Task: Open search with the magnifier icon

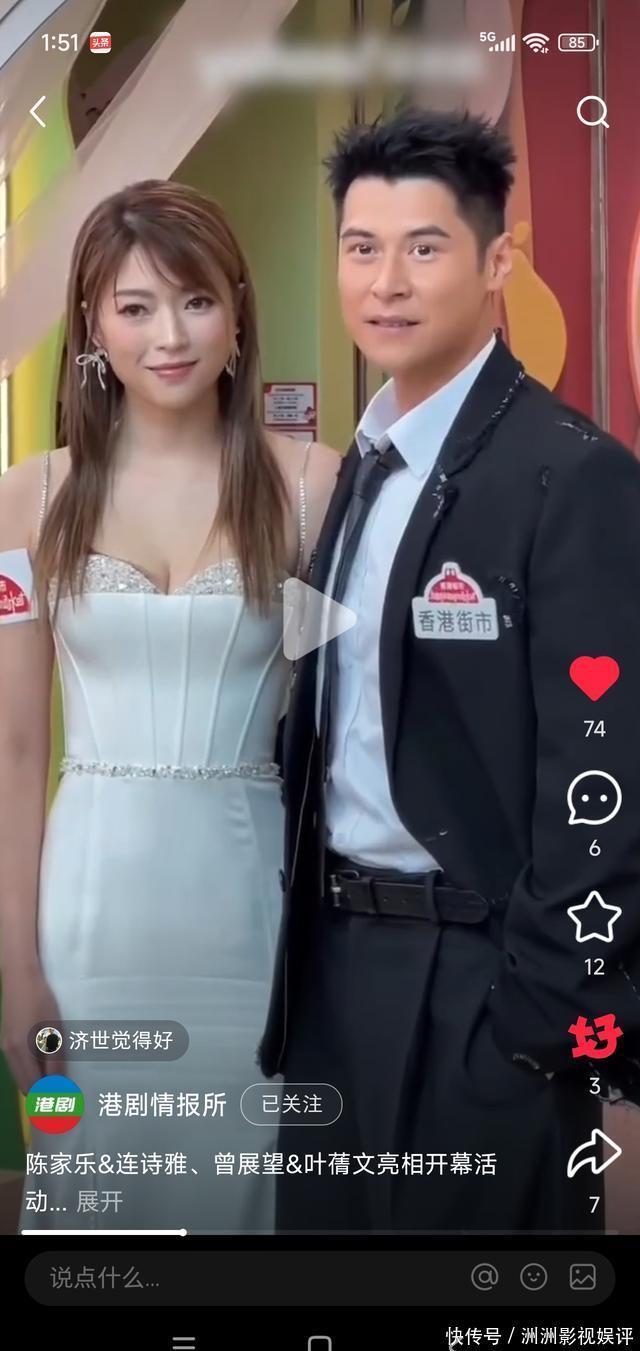Action: click(x=592, y=112)
